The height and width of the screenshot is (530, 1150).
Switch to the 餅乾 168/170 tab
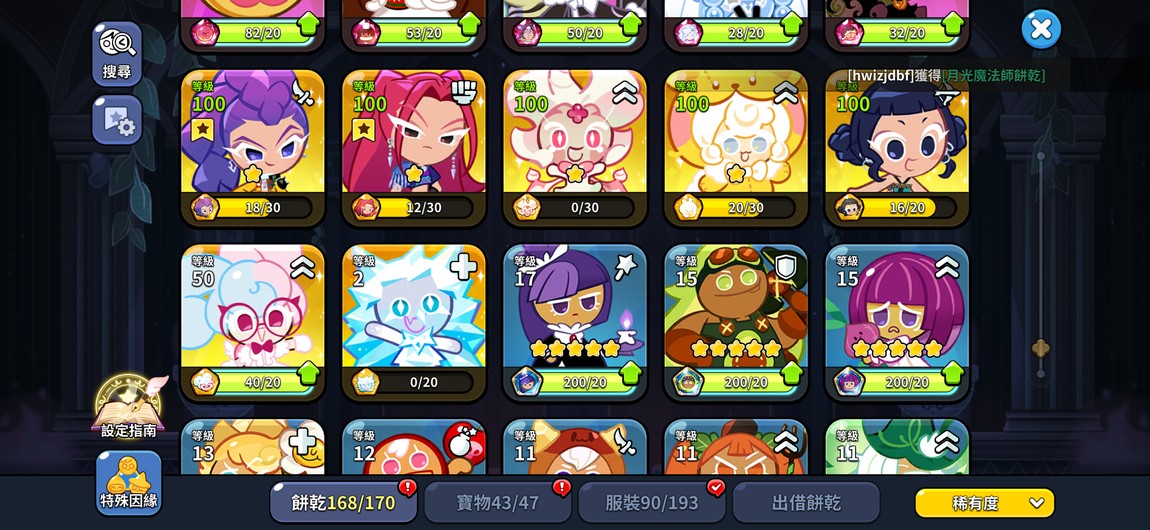tap(343, 502)
